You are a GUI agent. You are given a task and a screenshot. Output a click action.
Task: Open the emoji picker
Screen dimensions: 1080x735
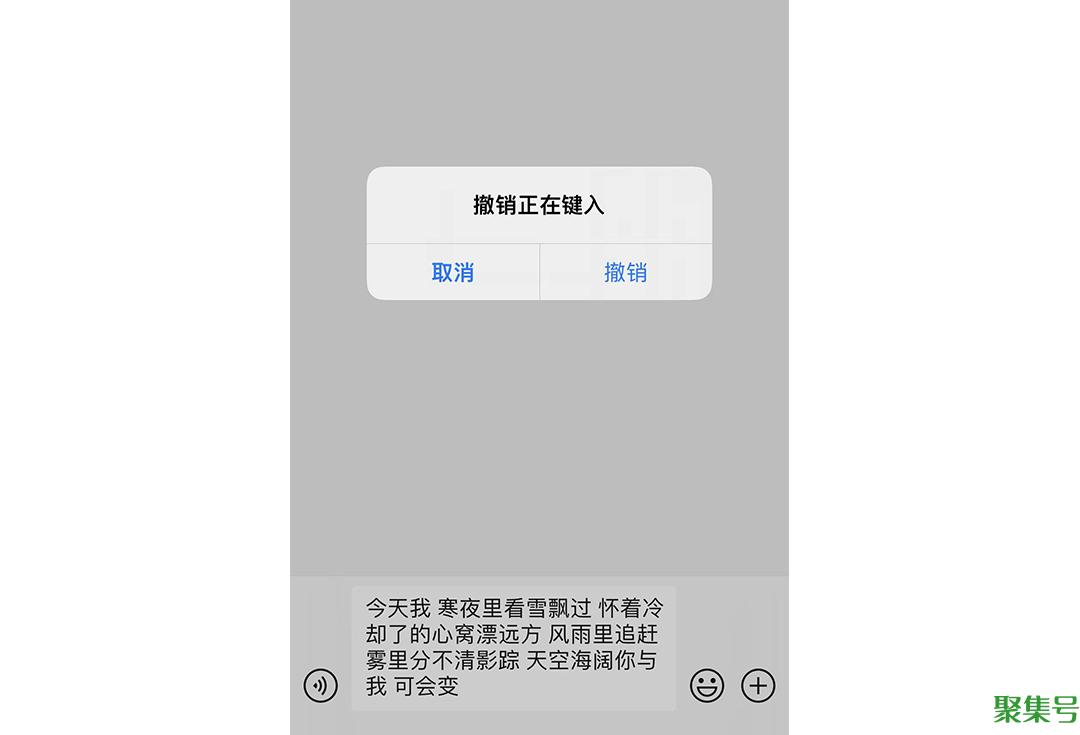[x=707, y=686]
